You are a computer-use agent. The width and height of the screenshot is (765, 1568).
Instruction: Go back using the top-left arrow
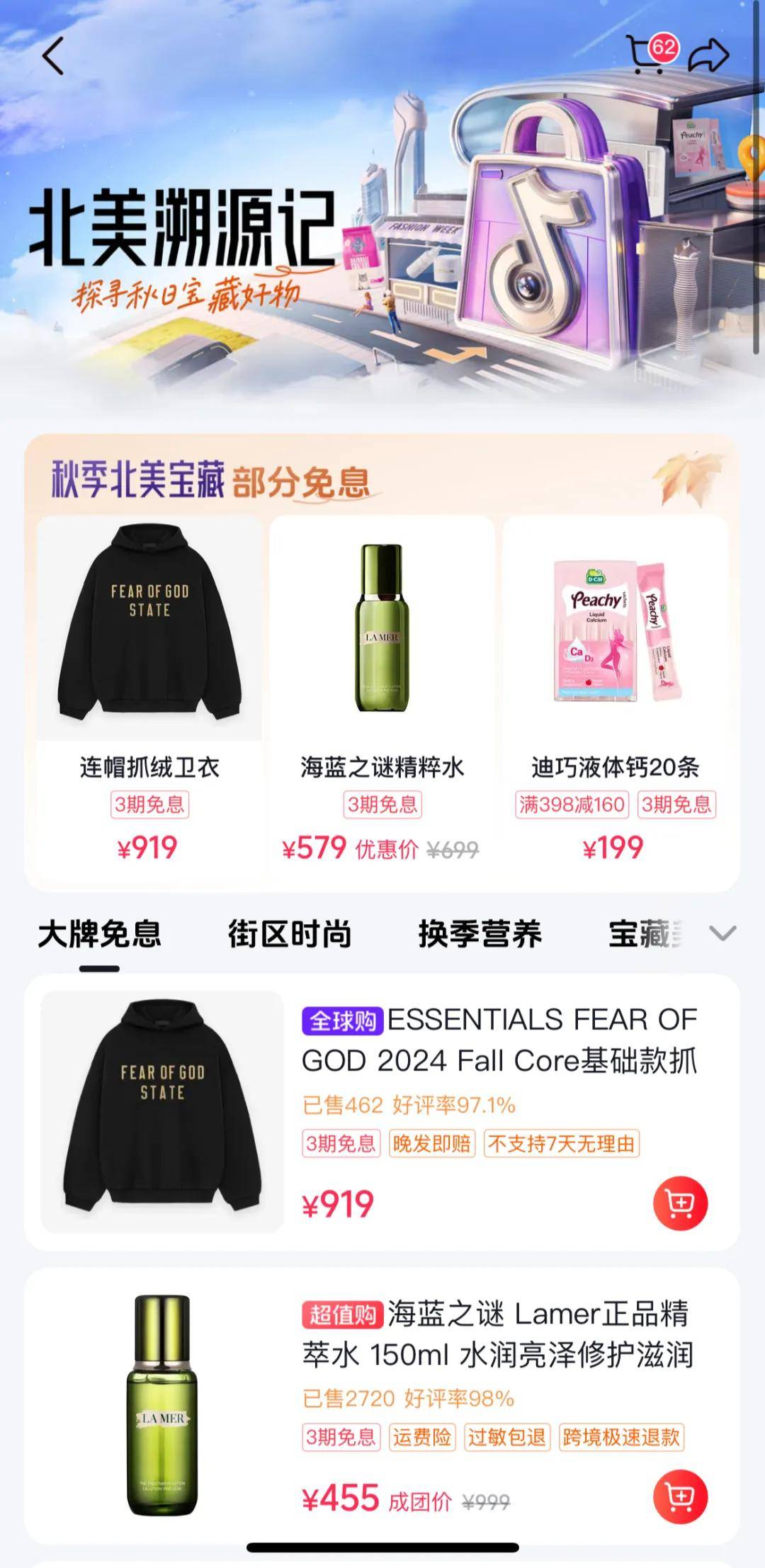click(53, 56)
